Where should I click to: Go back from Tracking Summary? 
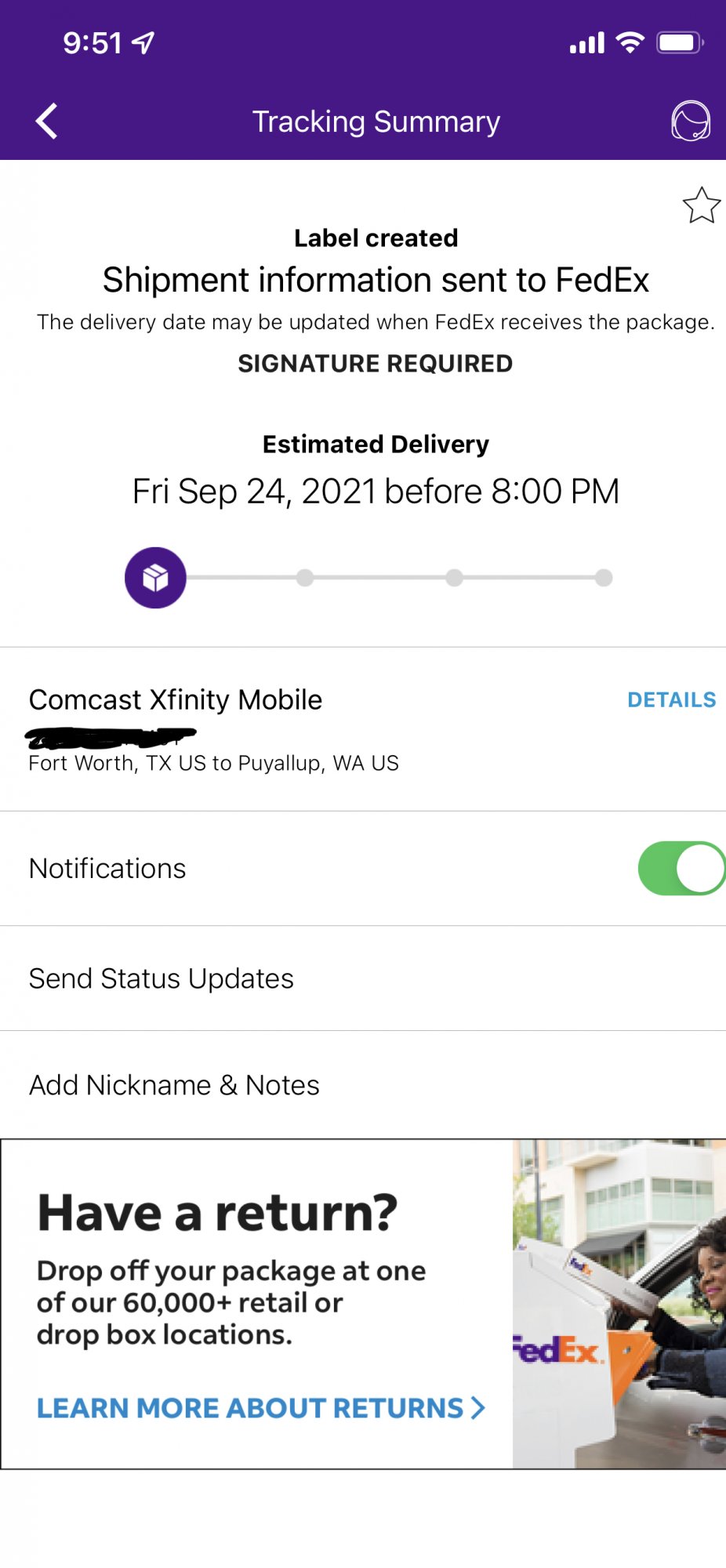pyautogui.click(x=47, y=122)
